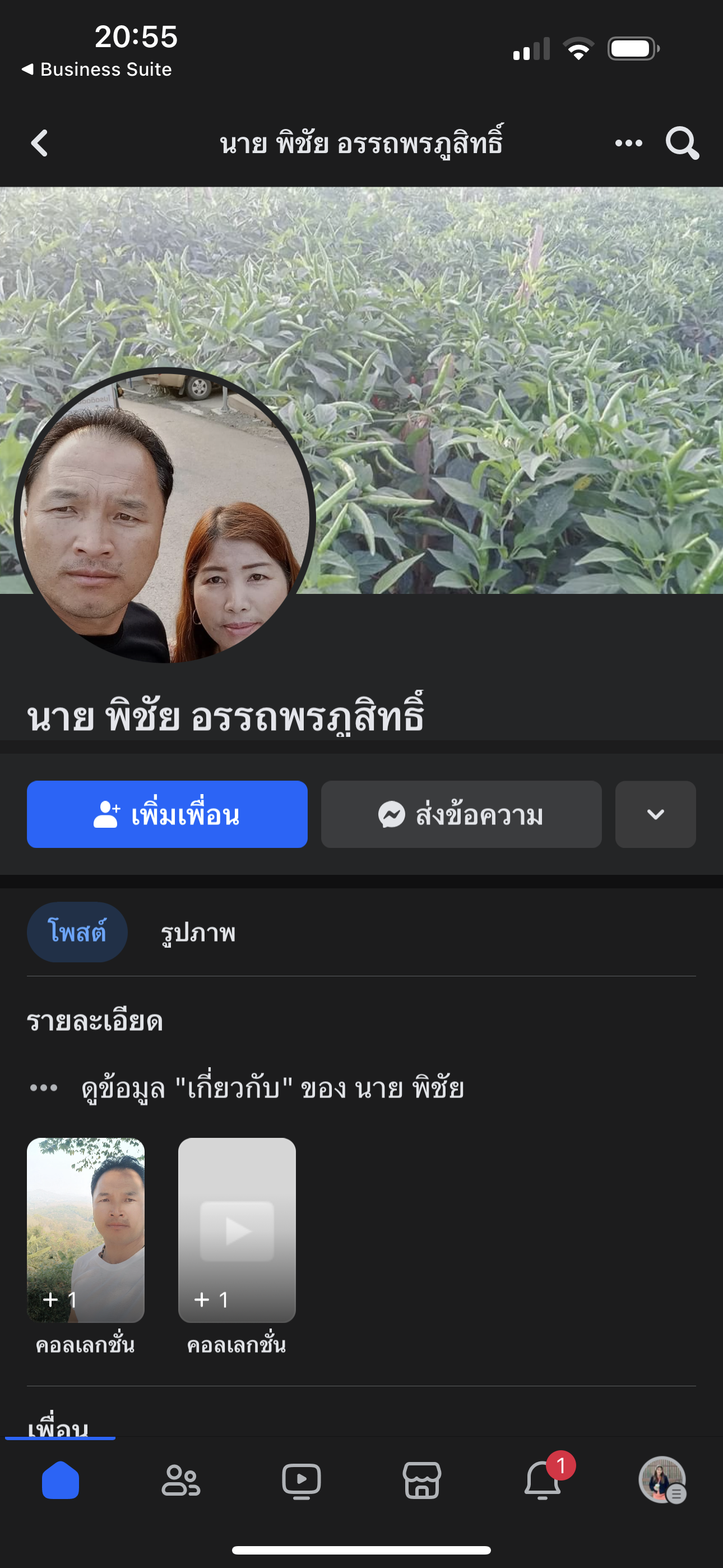This screenshot has height=1568, width=723.
Task: Select the โพสต์ tab
Action: point(77,931)
